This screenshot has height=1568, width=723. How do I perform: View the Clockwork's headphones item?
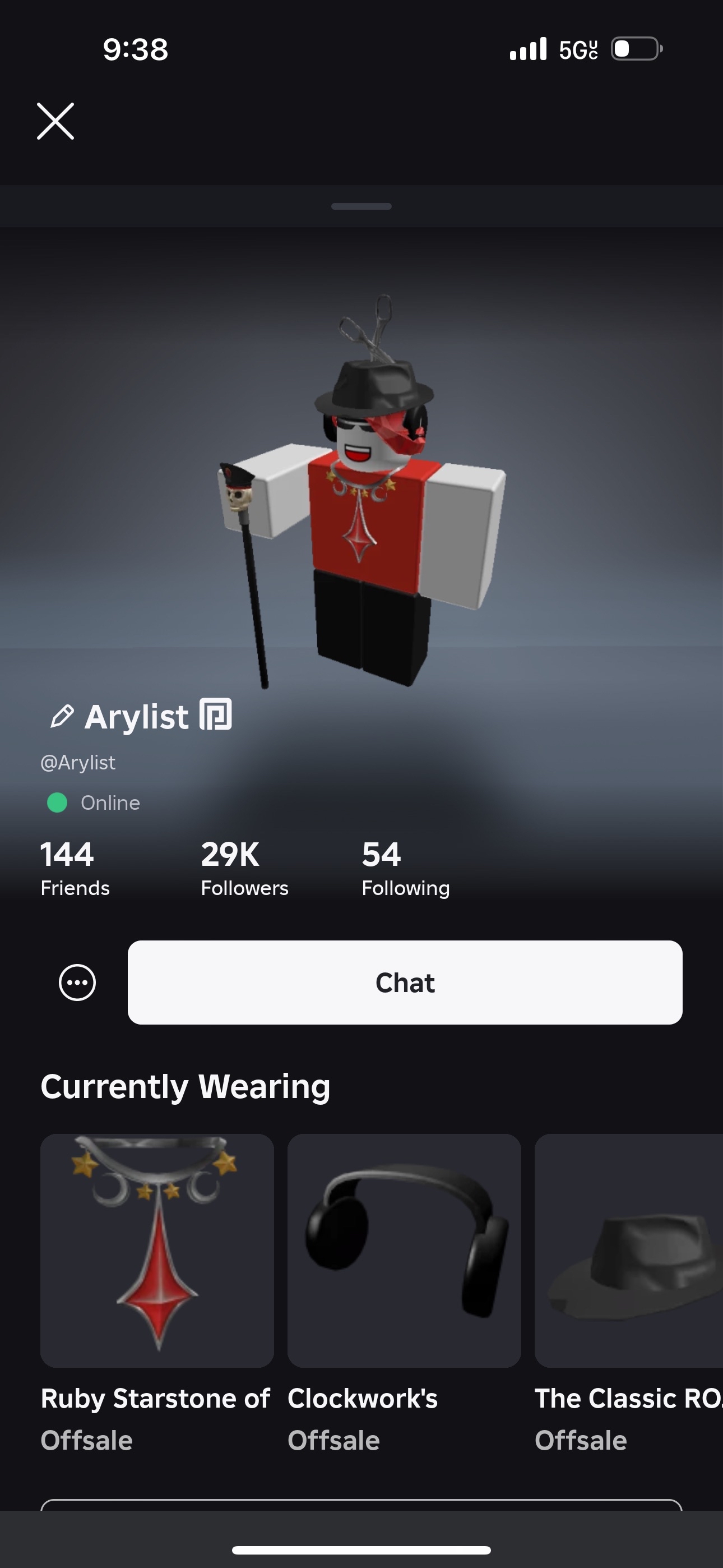404,1250
